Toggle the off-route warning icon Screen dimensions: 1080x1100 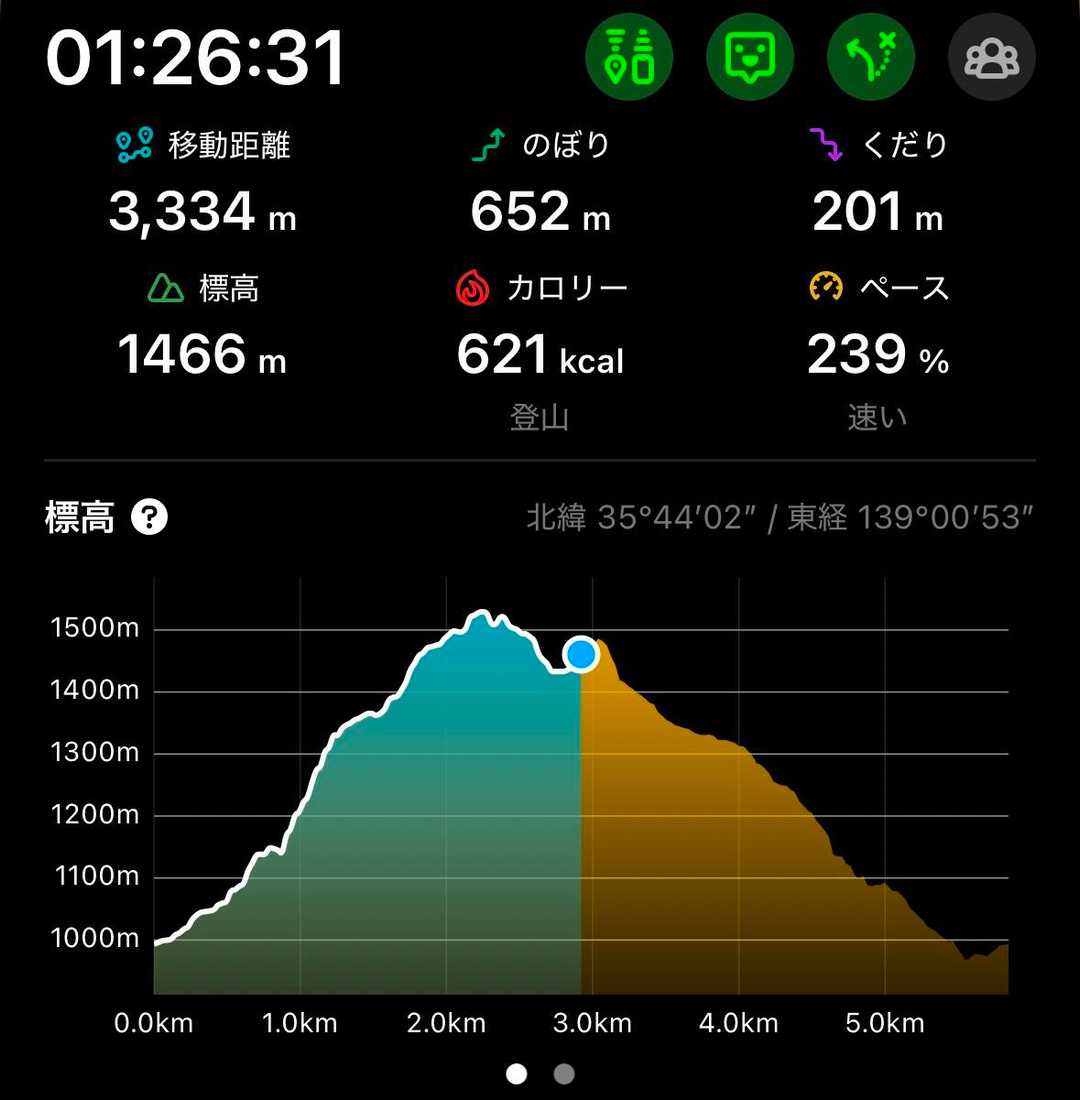pos(871,57)
